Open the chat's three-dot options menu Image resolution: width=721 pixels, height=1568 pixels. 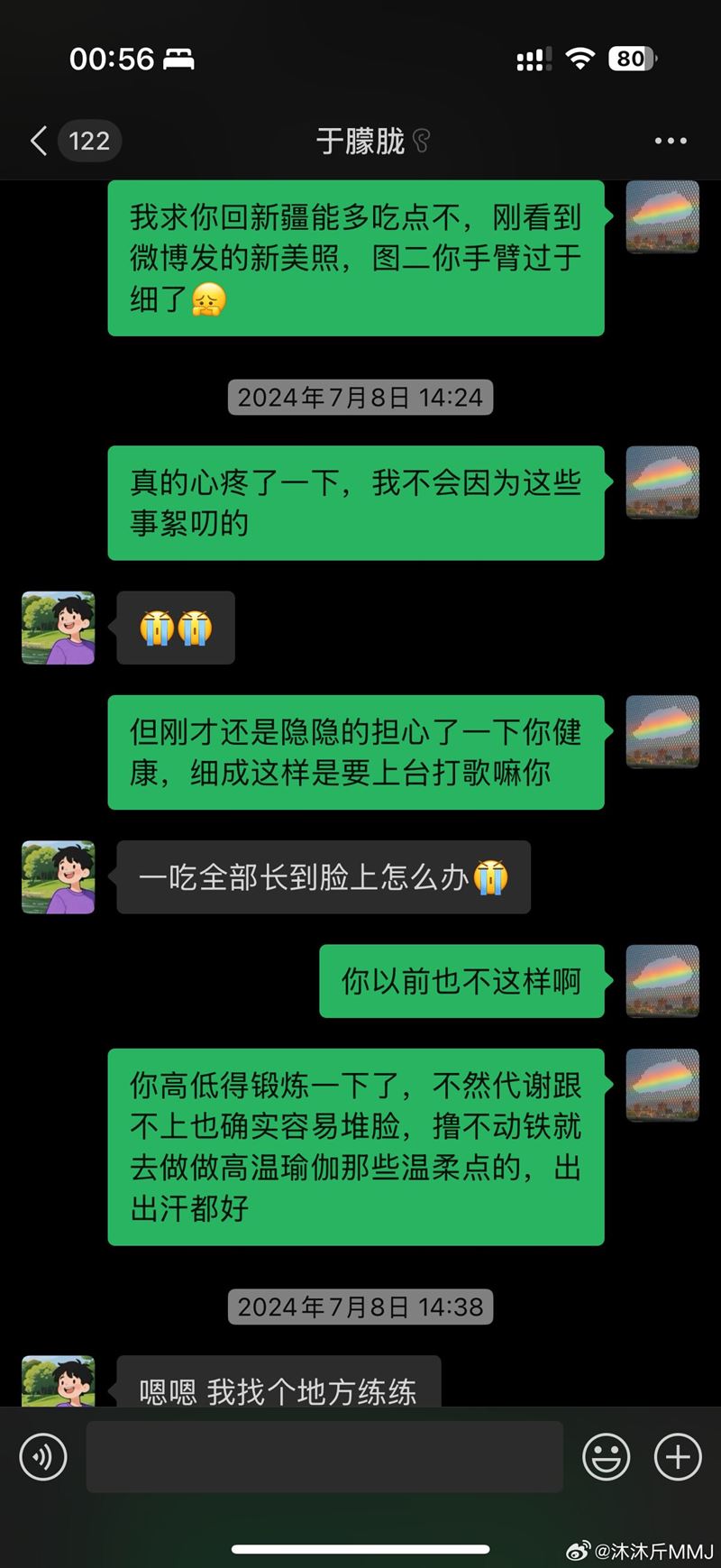[x=671, y=141]
